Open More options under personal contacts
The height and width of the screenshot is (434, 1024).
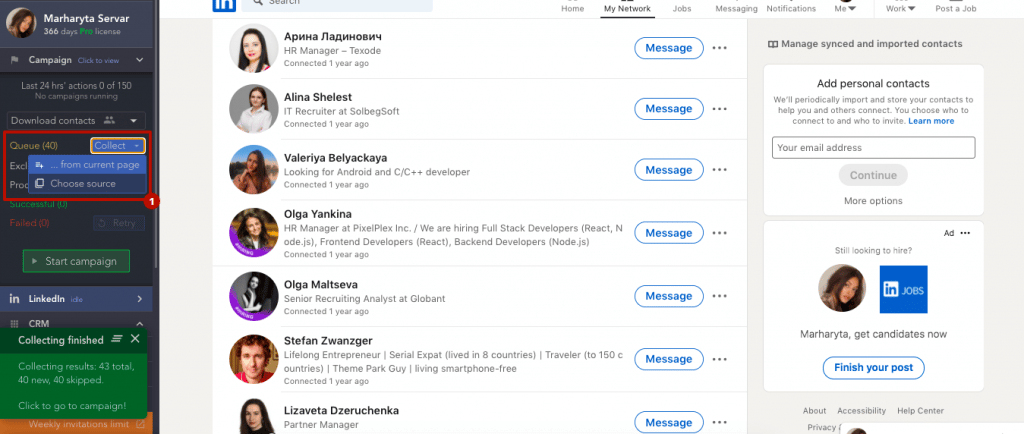[873, 201]
